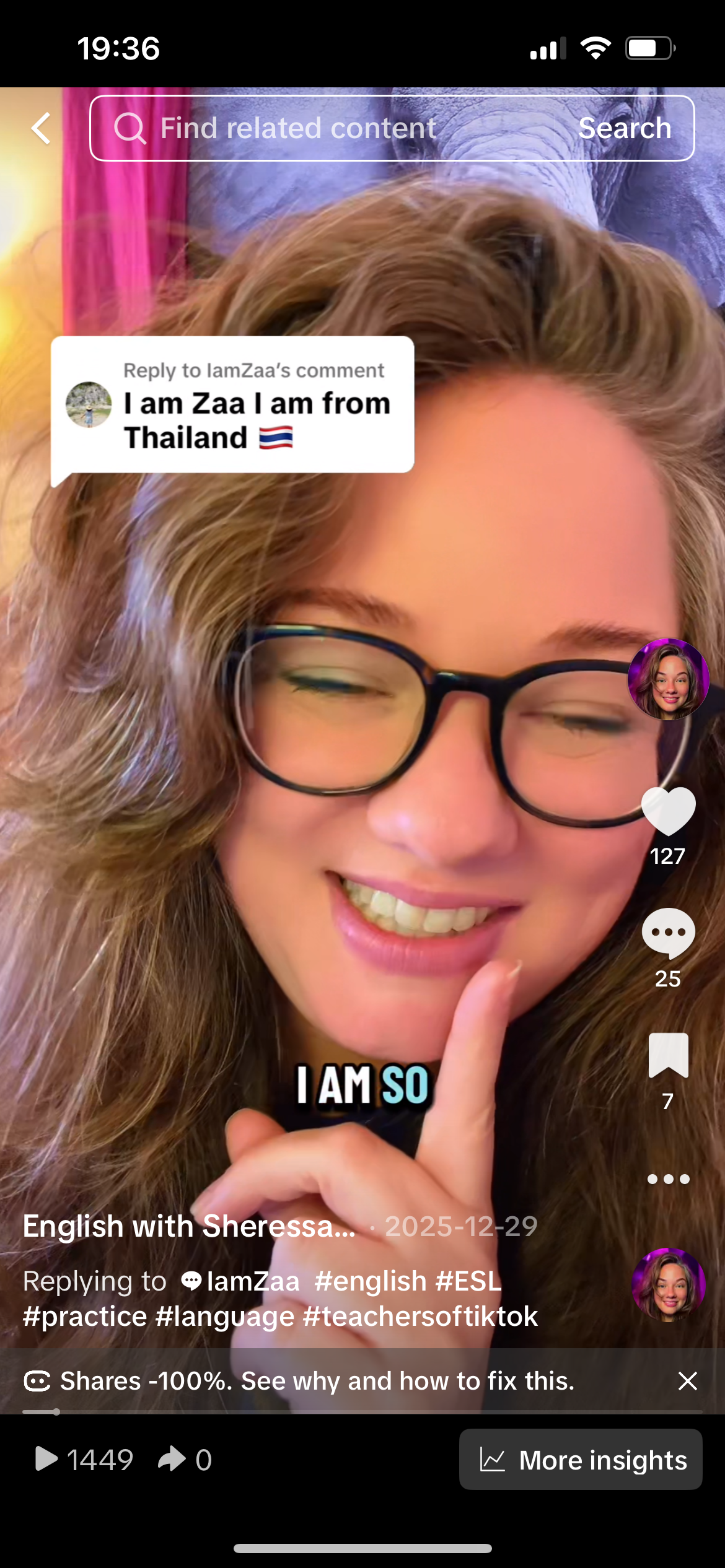Go back with the top-left arrow

pyautogui.click(x=41, y=129)
